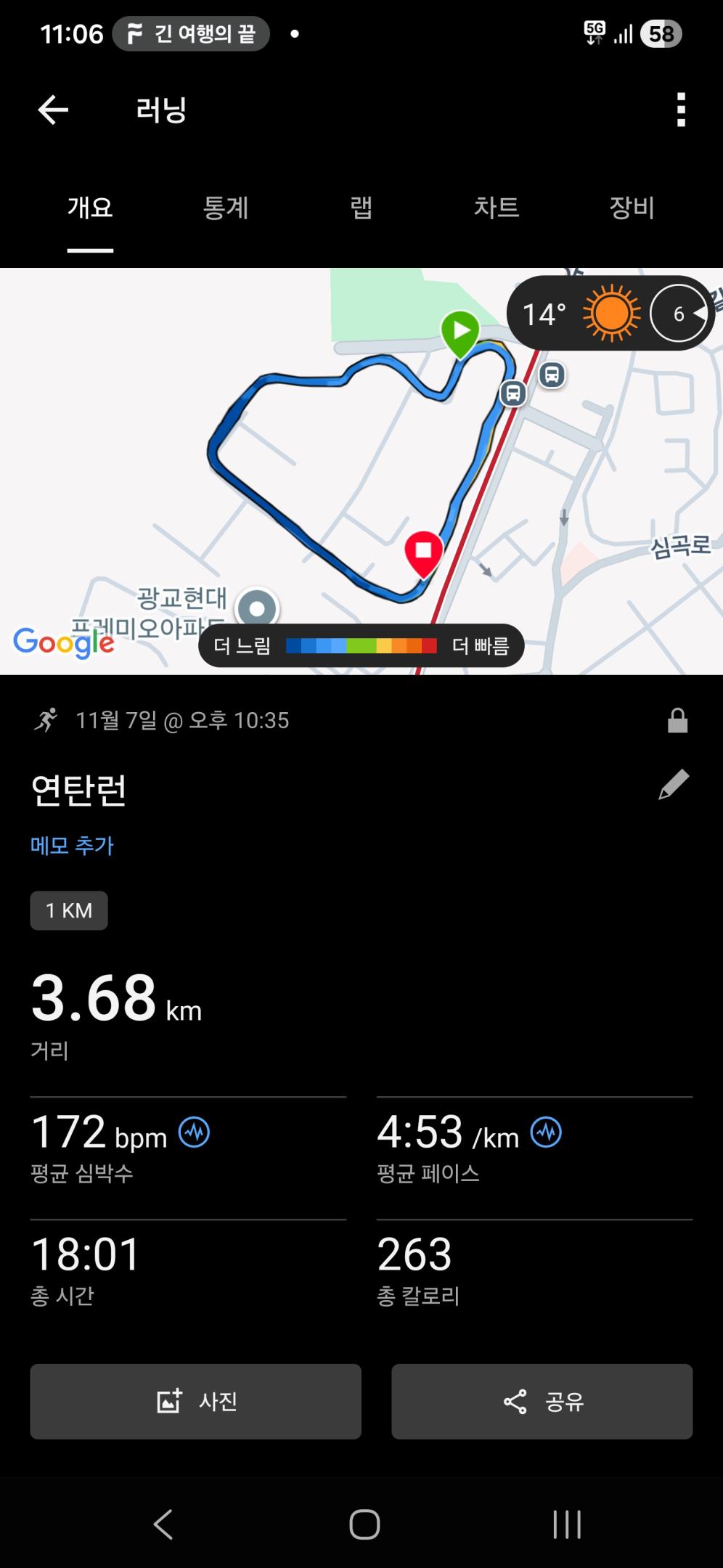This screenshot has width=723, height=1568.
Task: Click the running activity icon
Action: point(47,719)
